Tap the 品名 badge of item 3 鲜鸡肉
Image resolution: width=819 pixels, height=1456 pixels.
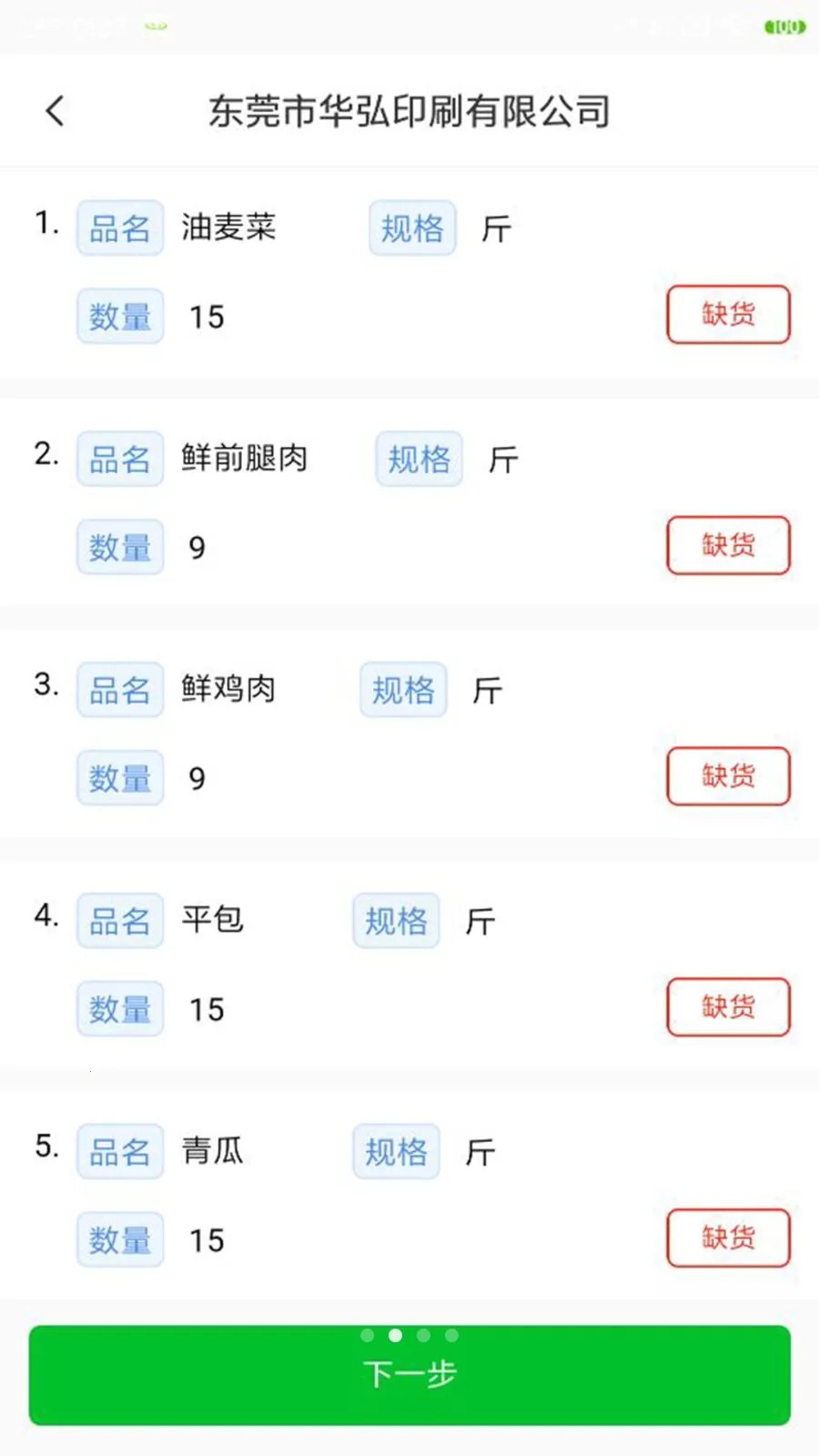(x=119, y=690)
